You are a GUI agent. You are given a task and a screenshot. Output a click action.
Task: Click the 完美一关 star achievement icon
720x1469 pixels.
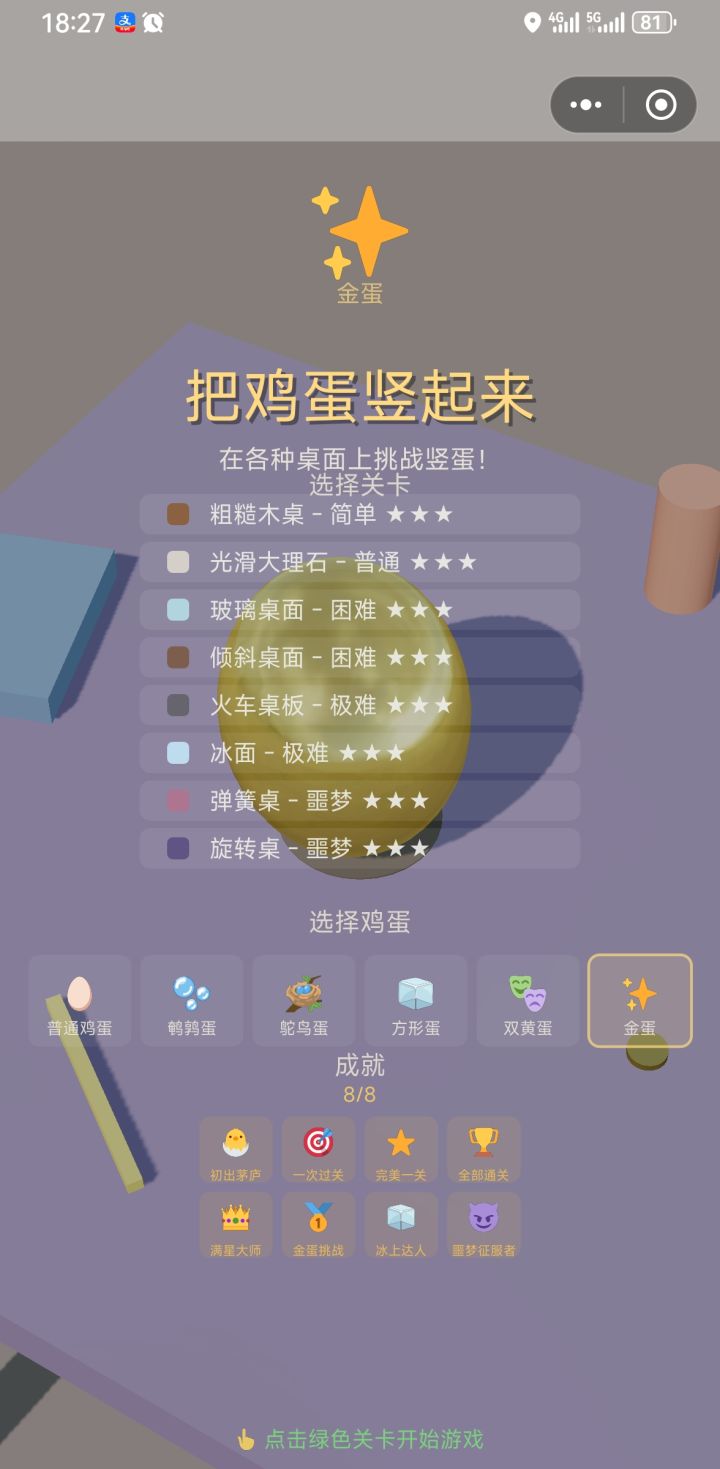pos(400,1140)
